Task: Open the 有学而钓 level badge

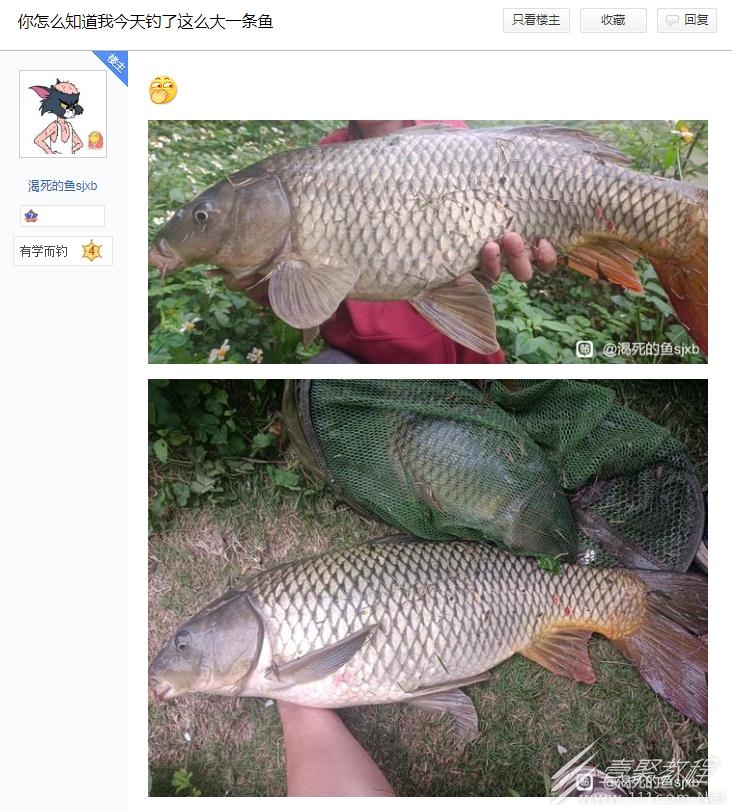Action: [x=63, y=251]
